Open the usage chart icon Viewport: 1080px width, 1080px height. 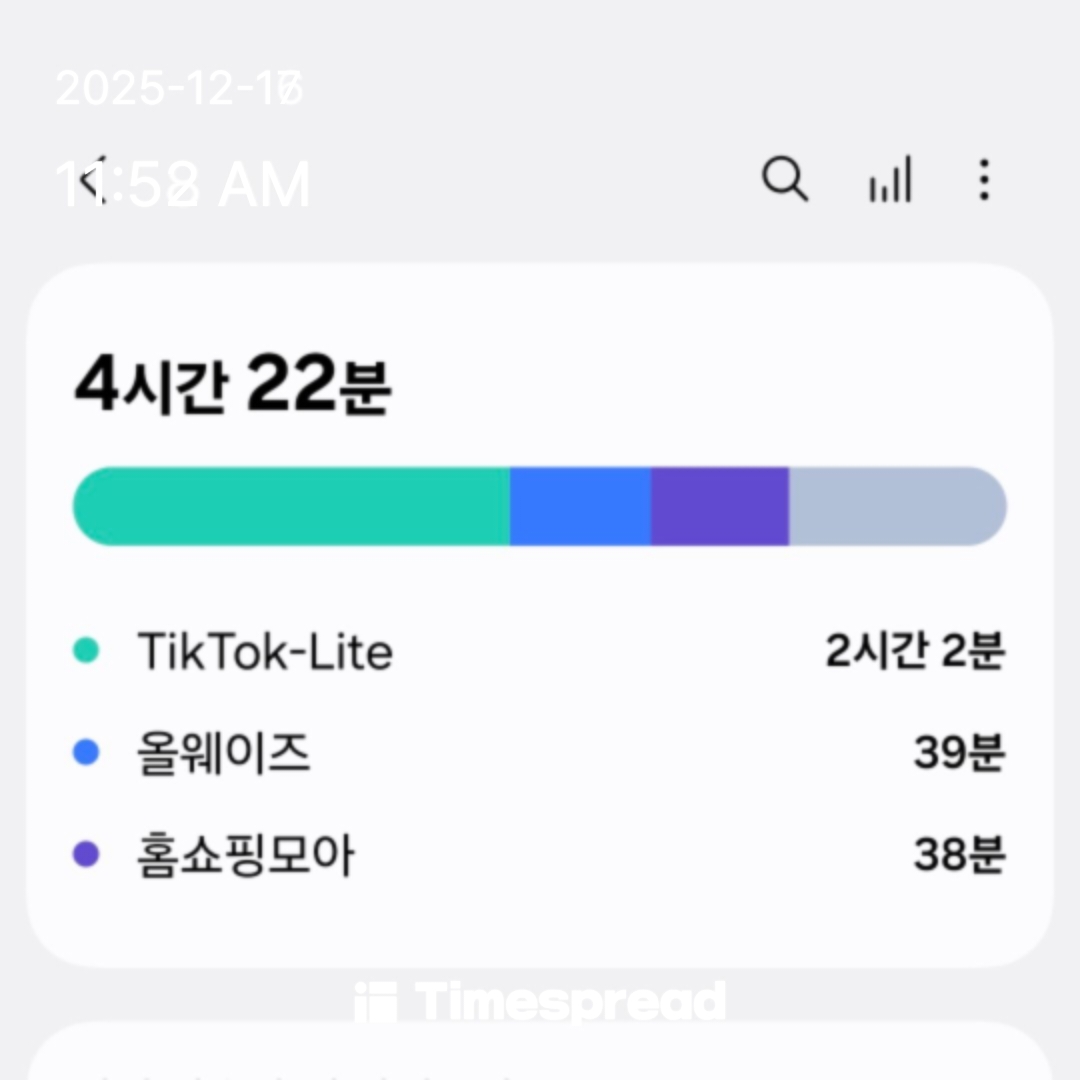(x=890, y=181)
